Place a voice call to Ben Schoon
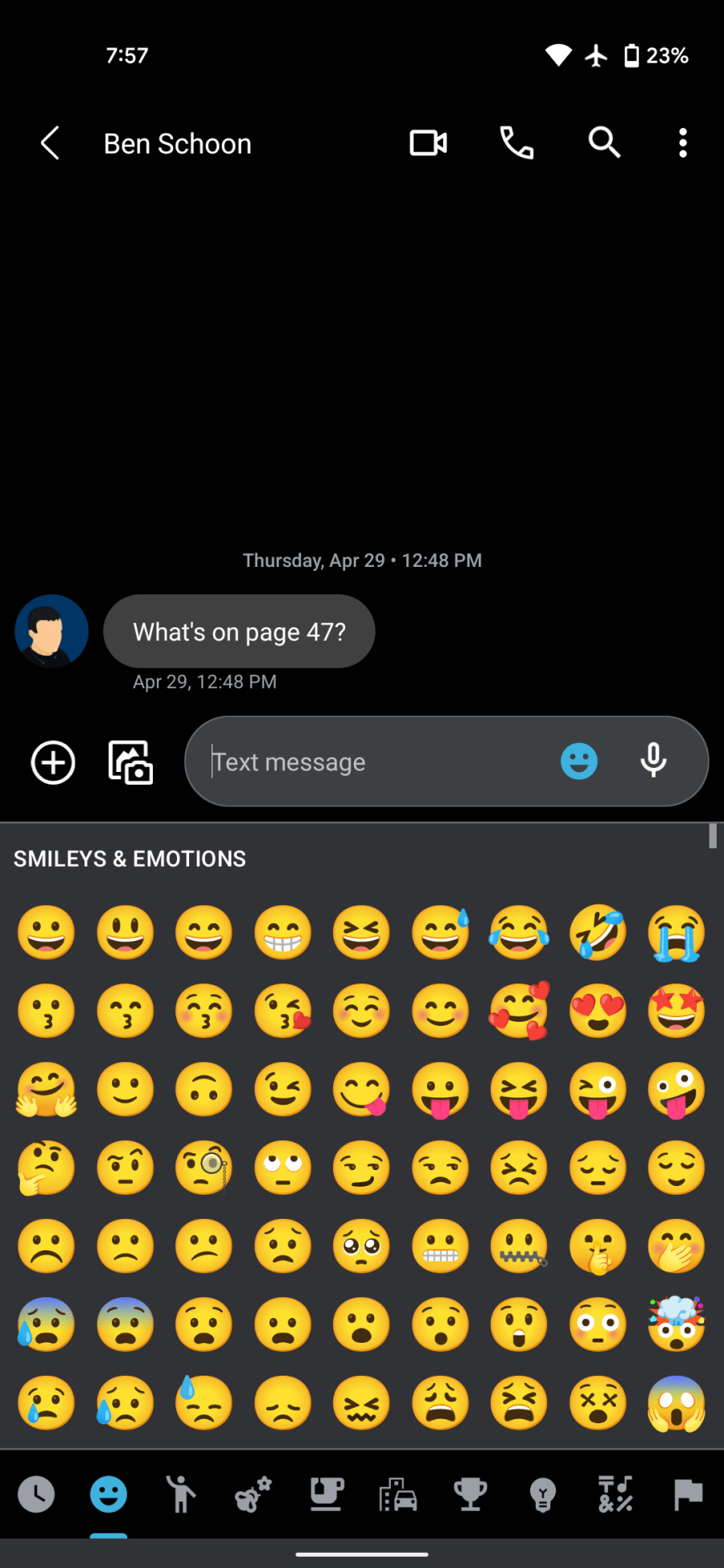 [x=516, y=143]
